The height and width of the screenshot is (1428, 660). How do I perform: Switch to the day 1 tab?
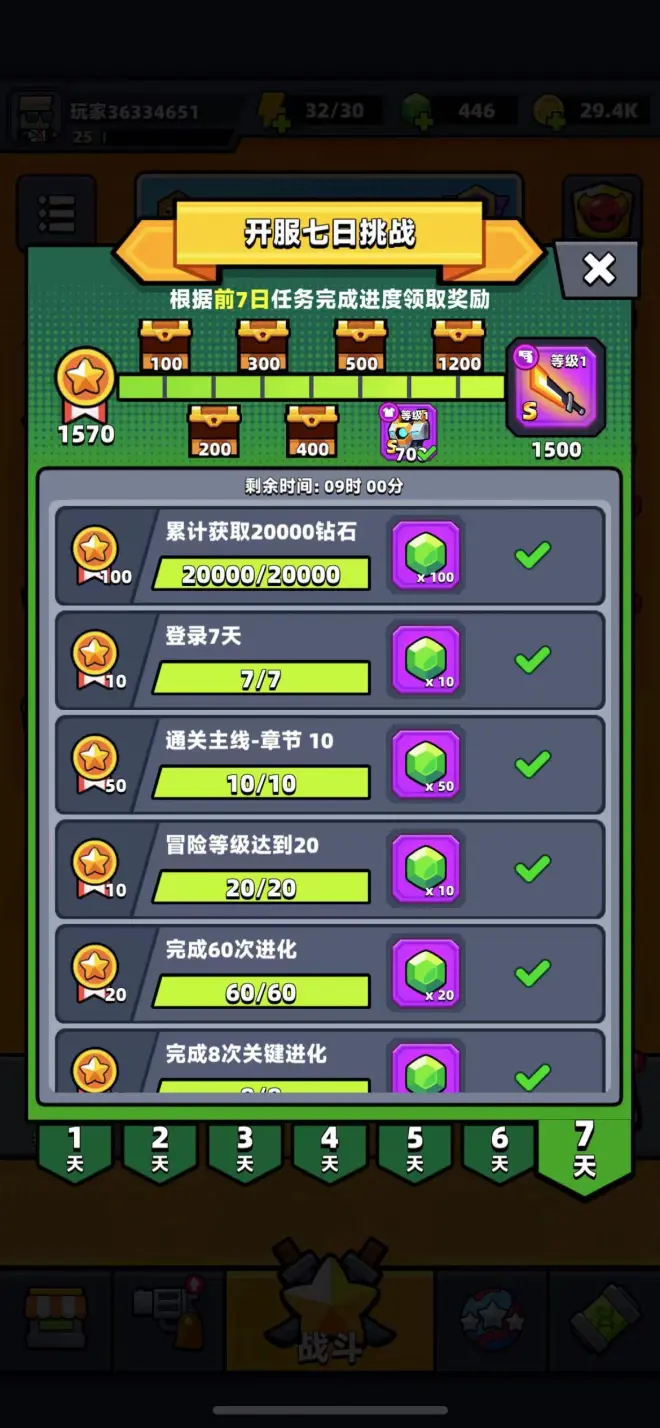click(x=75, y=1150)
